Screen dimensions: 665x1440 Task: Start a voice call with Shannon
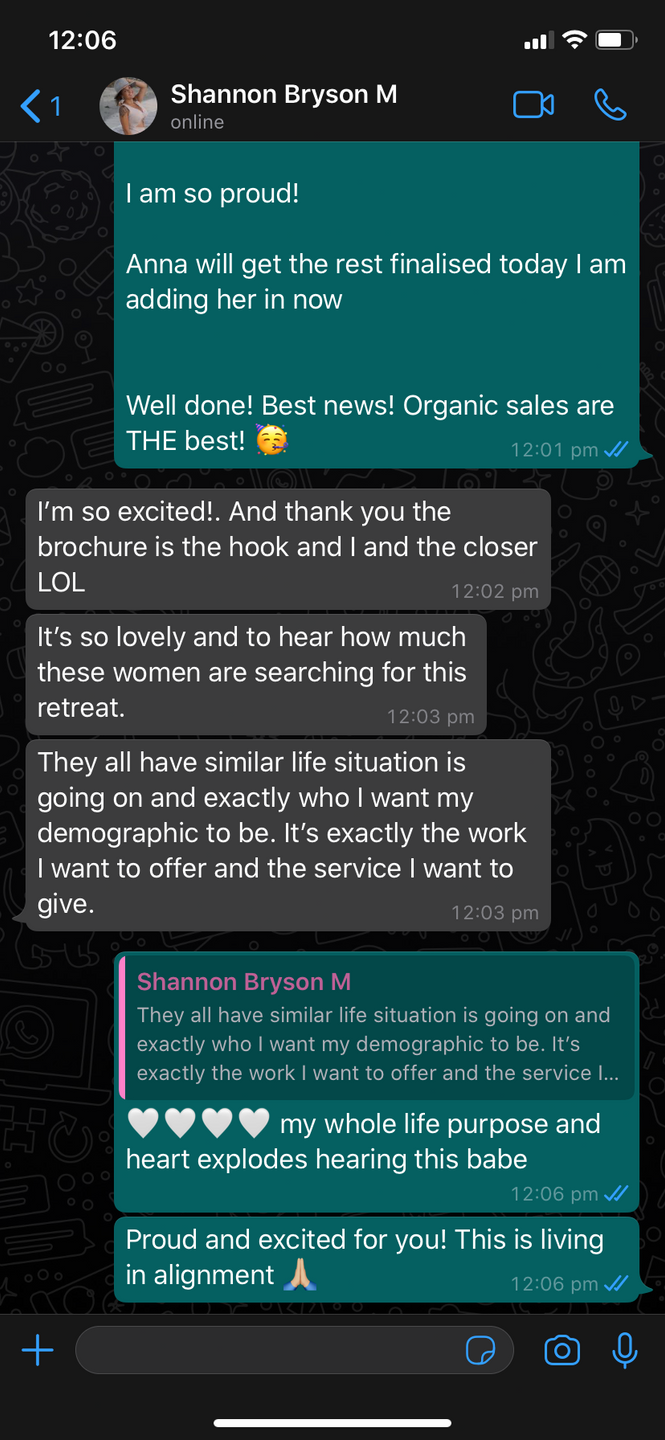coord(610,105)
